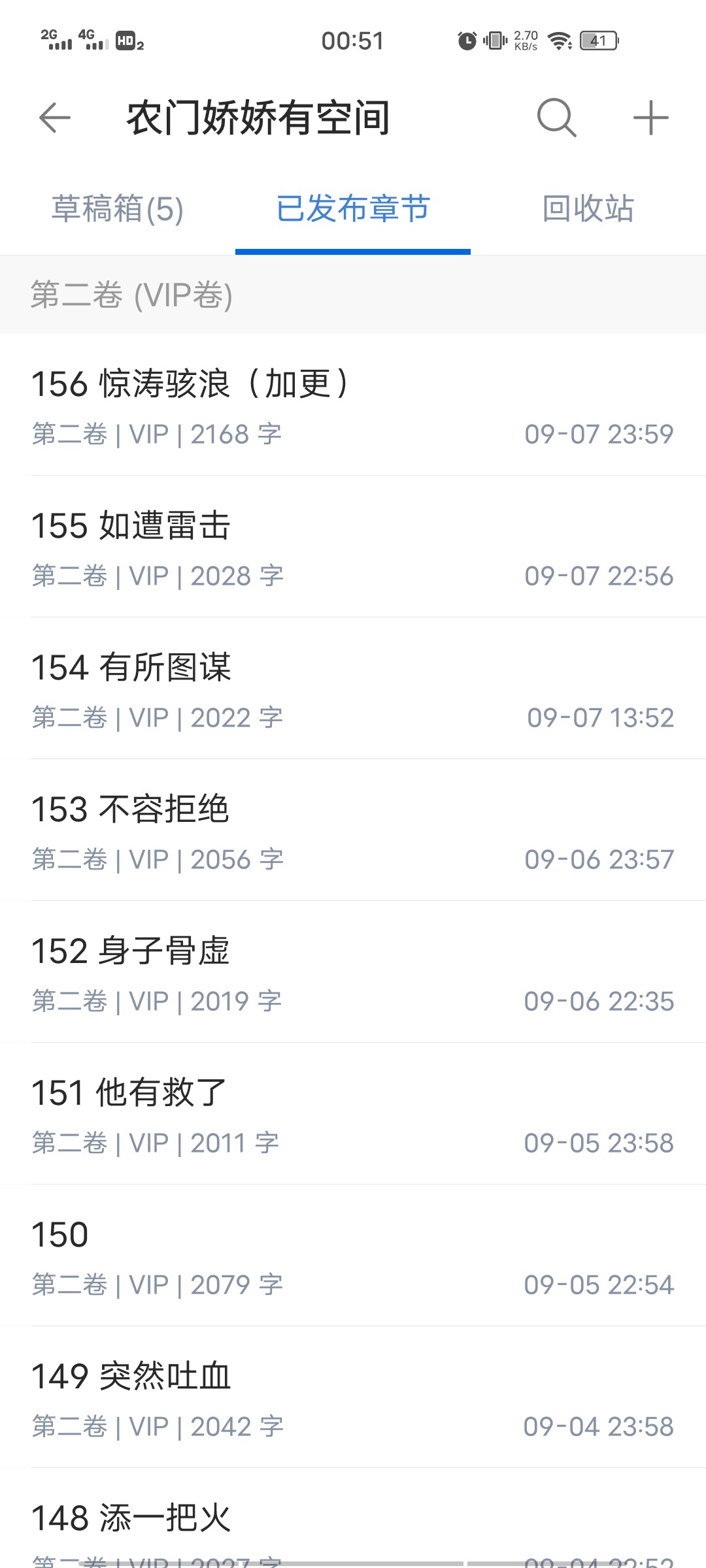Screen dimensions: 706x1568
Task: Add a new chapter with plus icon
Action: pos(650,118)
